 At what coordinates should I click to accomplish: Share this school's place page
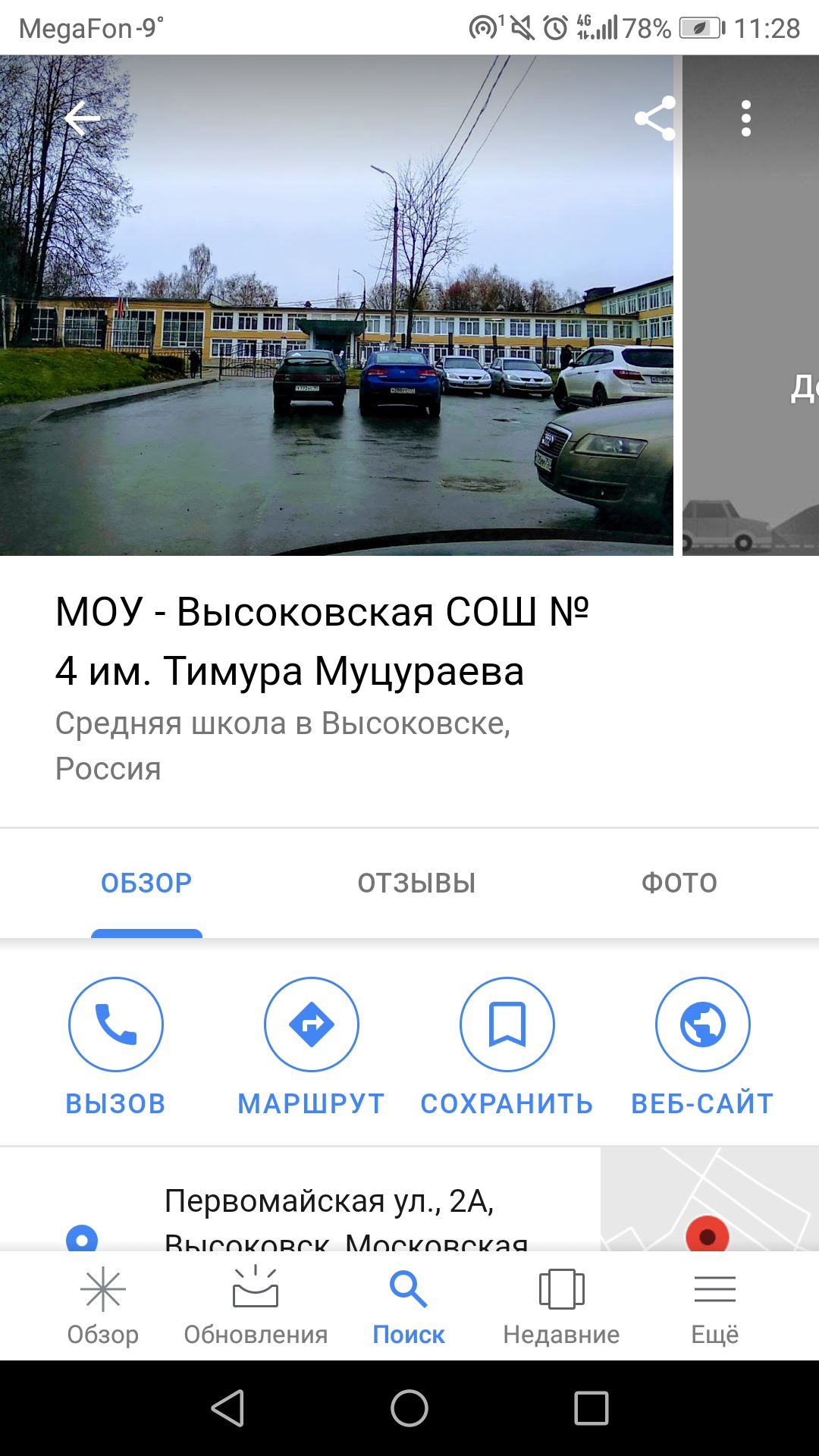pos(655,118)
